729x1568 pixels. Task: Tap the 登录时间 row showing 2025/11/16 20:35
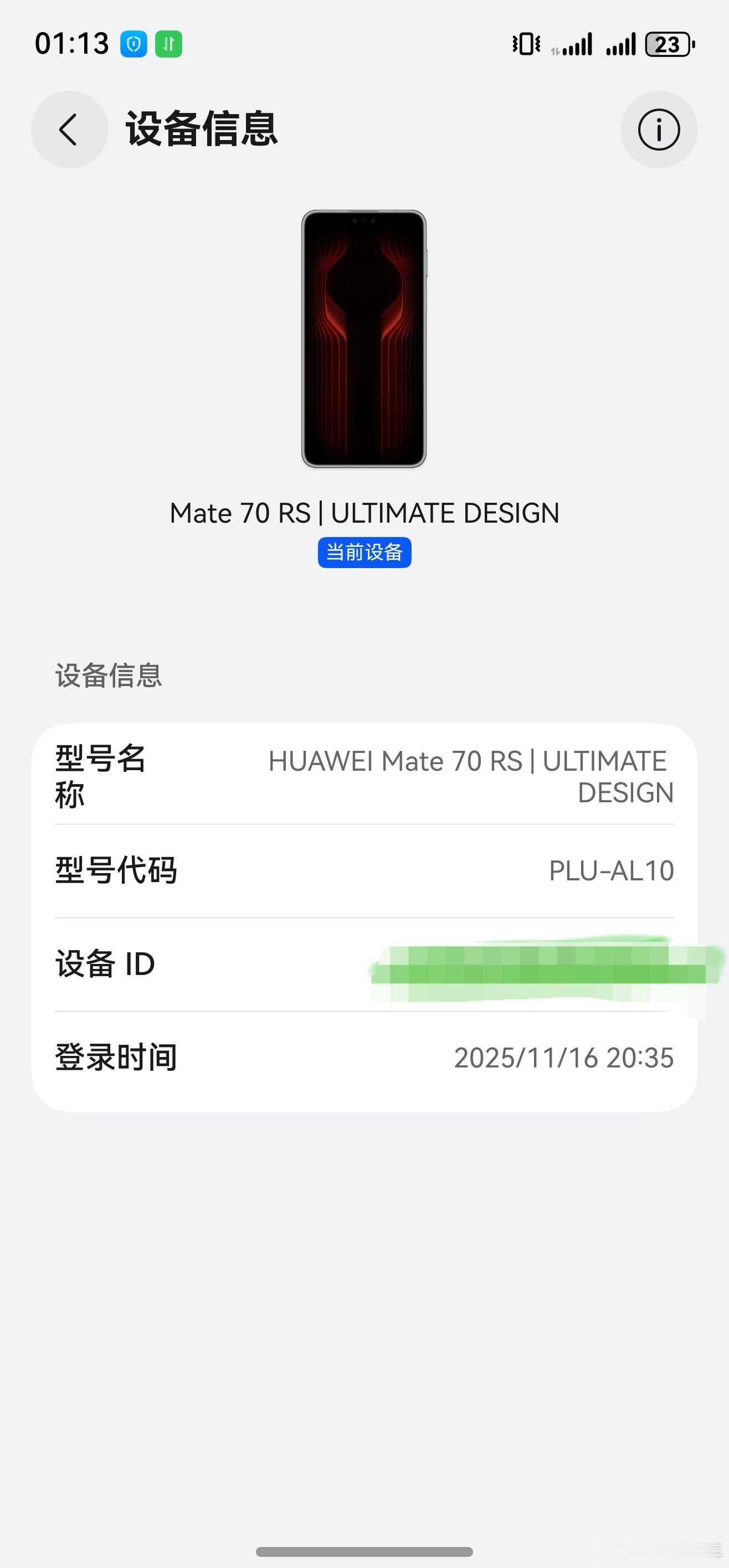(364, 1058)
